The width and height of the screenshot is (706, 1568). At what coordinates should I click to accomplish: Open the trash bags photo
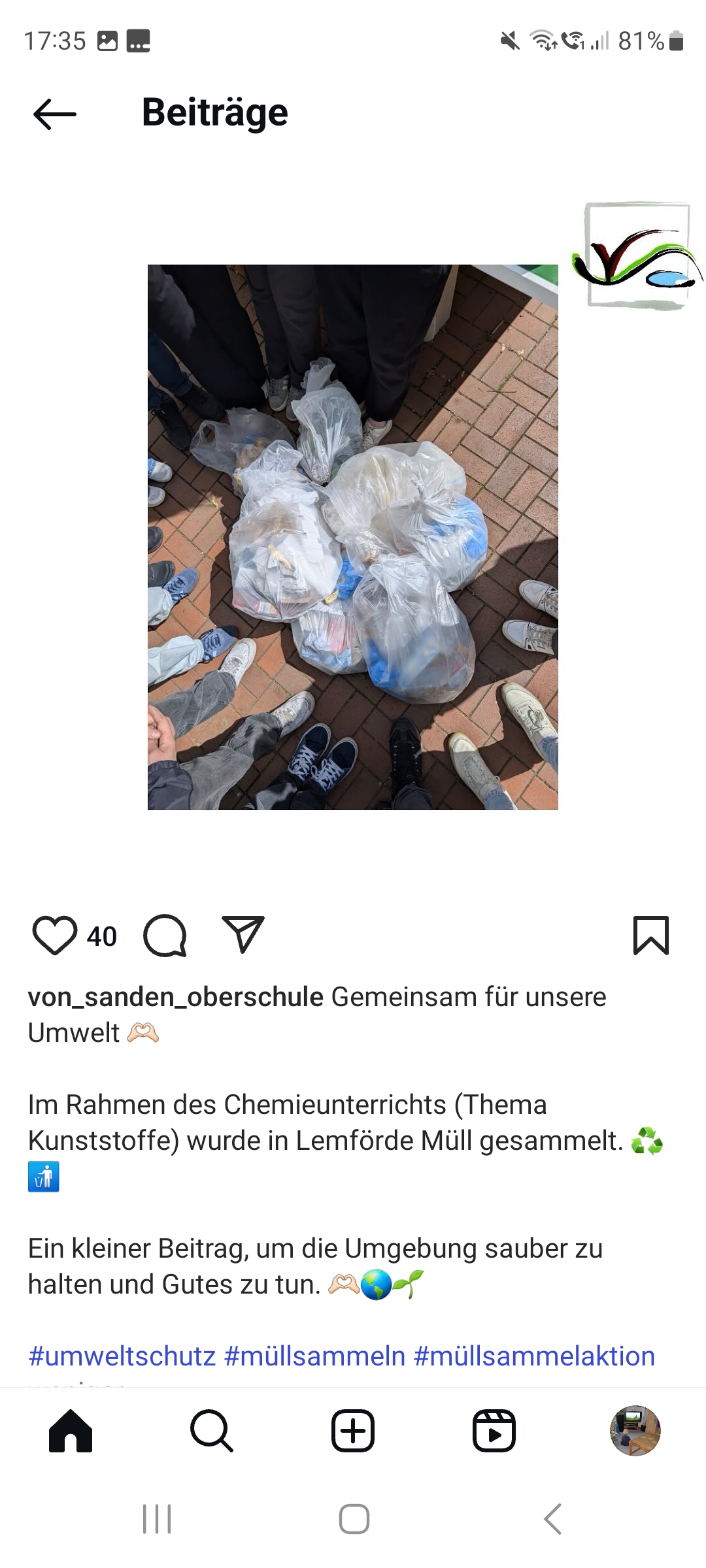point(353,537)
